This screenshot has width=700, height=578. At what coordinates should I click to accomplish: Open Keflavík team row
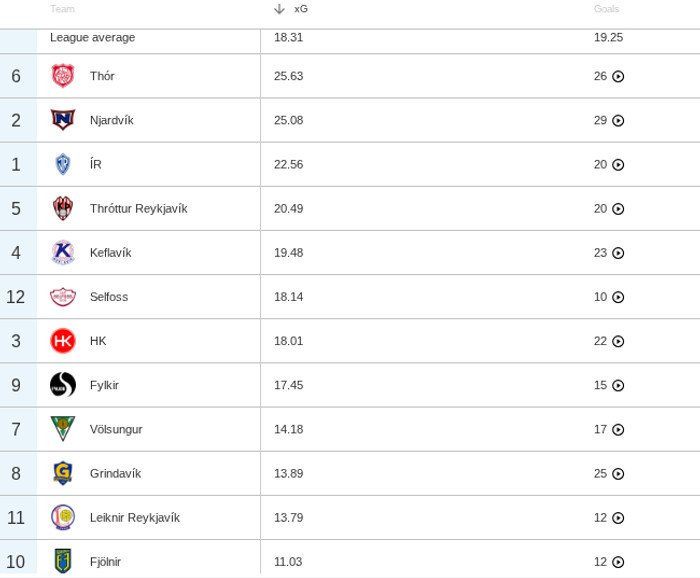coord(110,253)
